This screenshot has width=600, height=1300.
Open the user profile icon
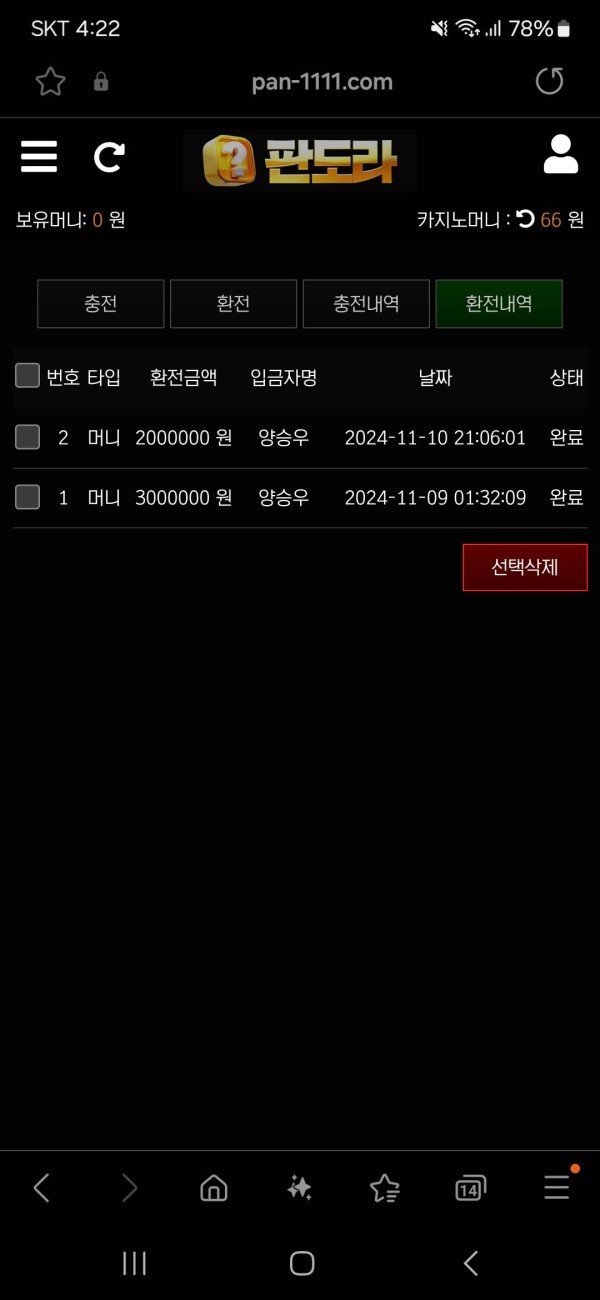(561, 155)
